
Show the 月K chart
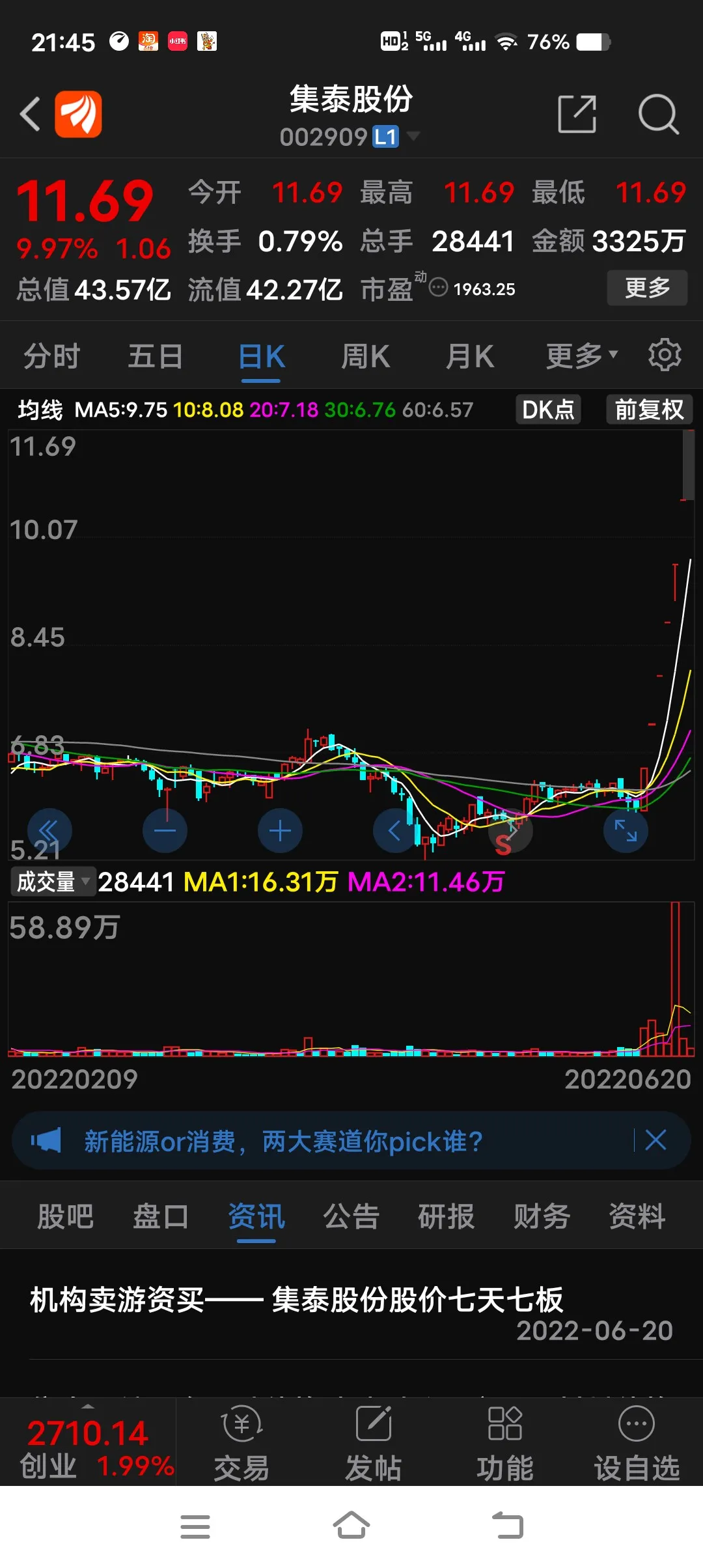469,357
